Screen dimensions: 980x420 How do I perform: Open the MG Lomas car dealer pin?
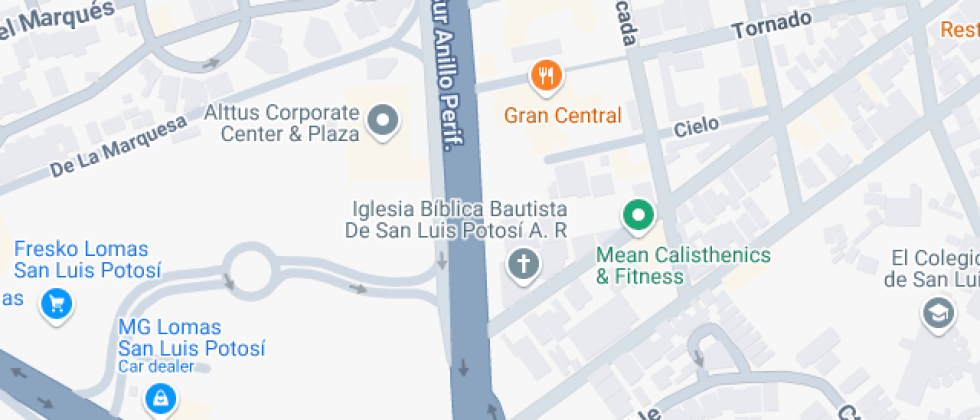[158, 400]
